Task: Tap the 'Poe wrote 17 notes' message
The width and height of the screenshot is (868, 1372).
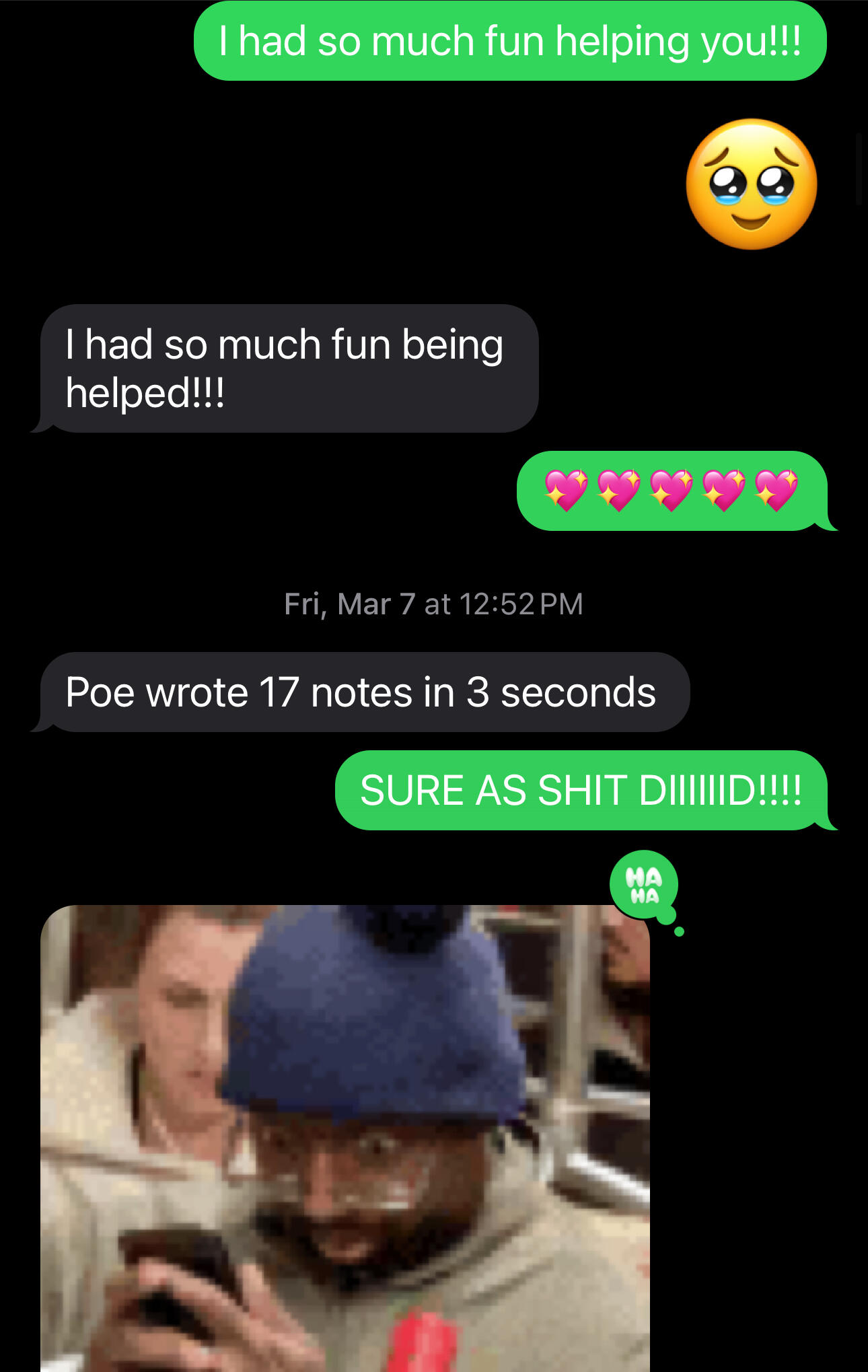Action: 361,691
